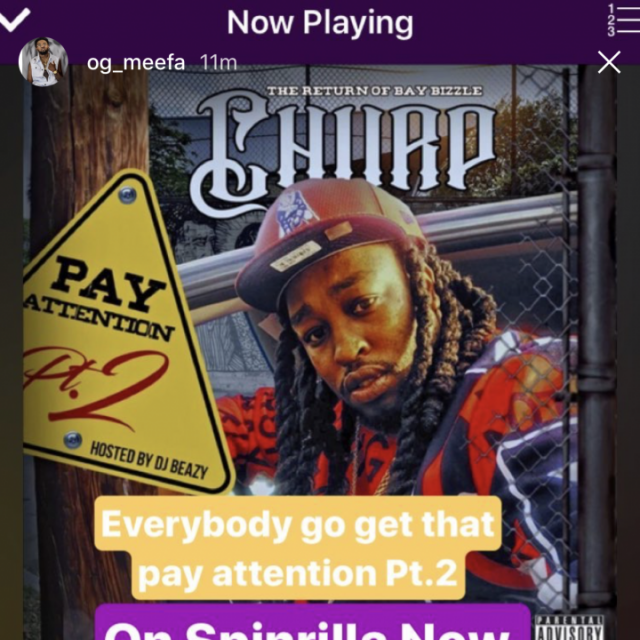Tap the og_meefa username
This screenshot has height=640, width=640.
click(136, 64)
